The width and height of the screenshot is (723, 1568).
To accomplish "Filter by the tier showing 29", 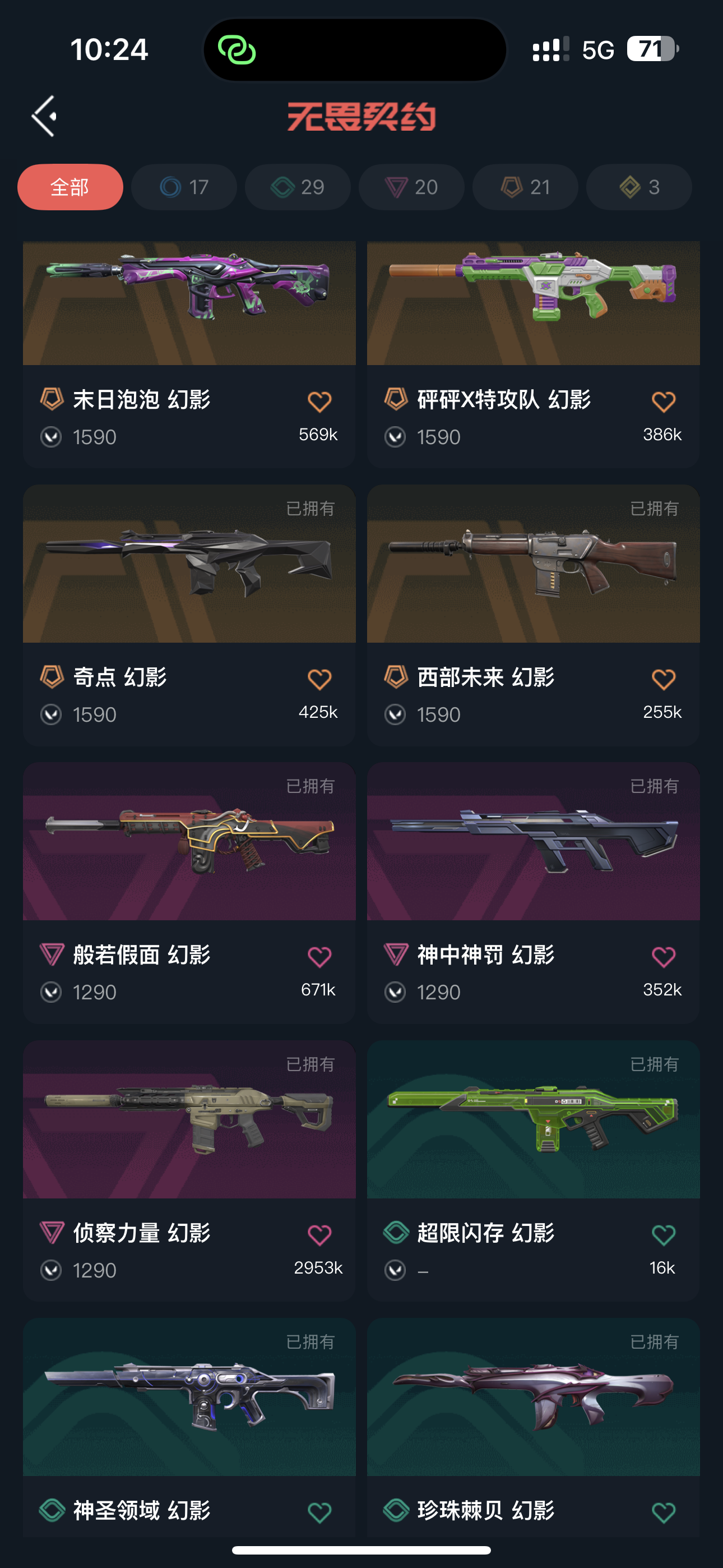I will (x=298, y=187).
